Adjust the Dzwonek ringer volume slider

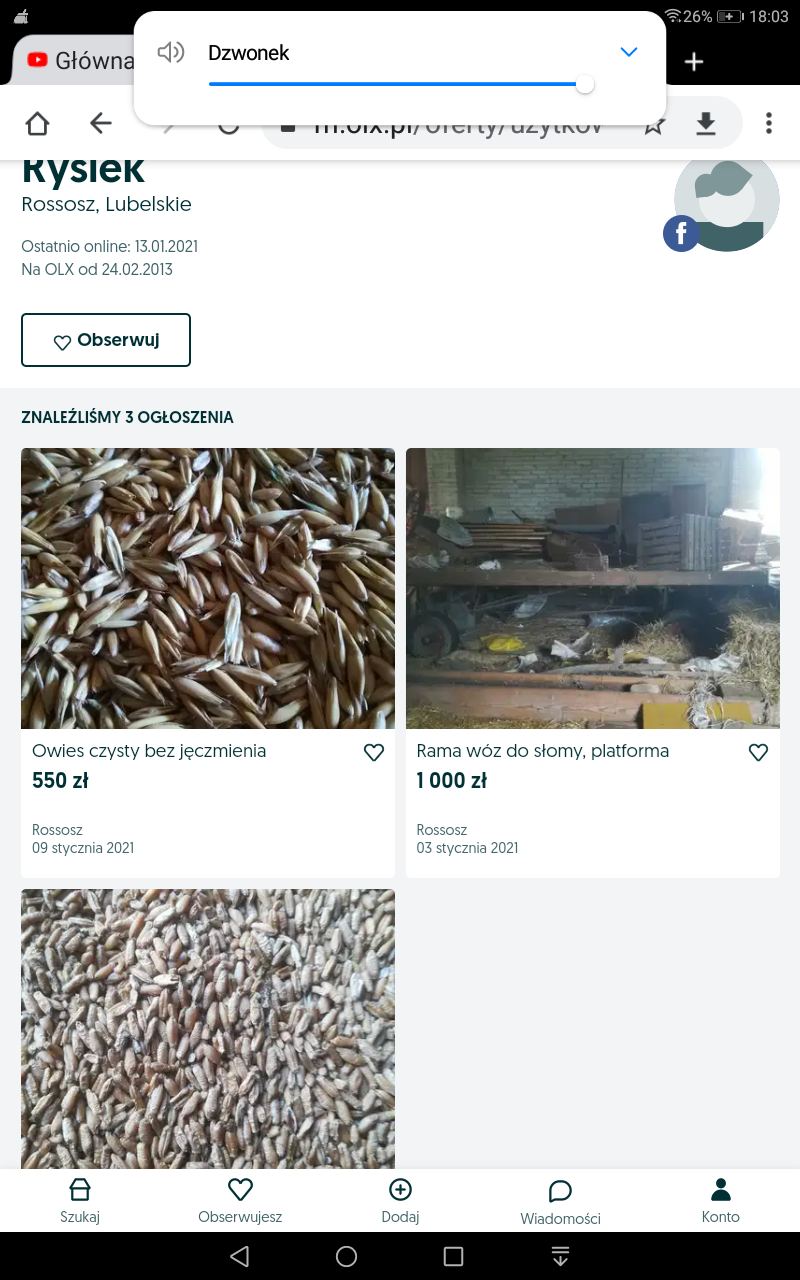(x=585, y=85)
